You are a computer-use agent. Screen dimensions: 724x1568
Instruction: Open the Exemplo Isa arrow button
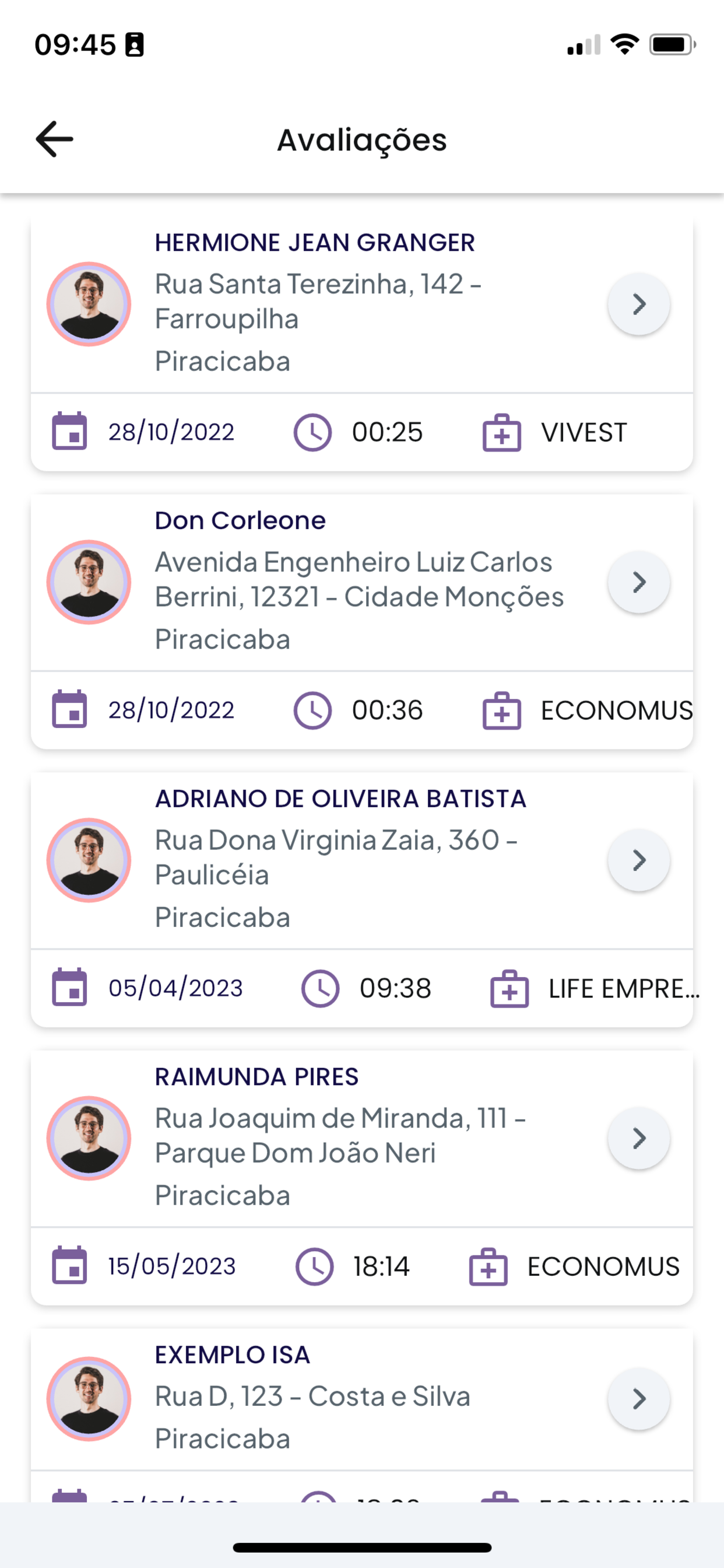pos(639,1399)
